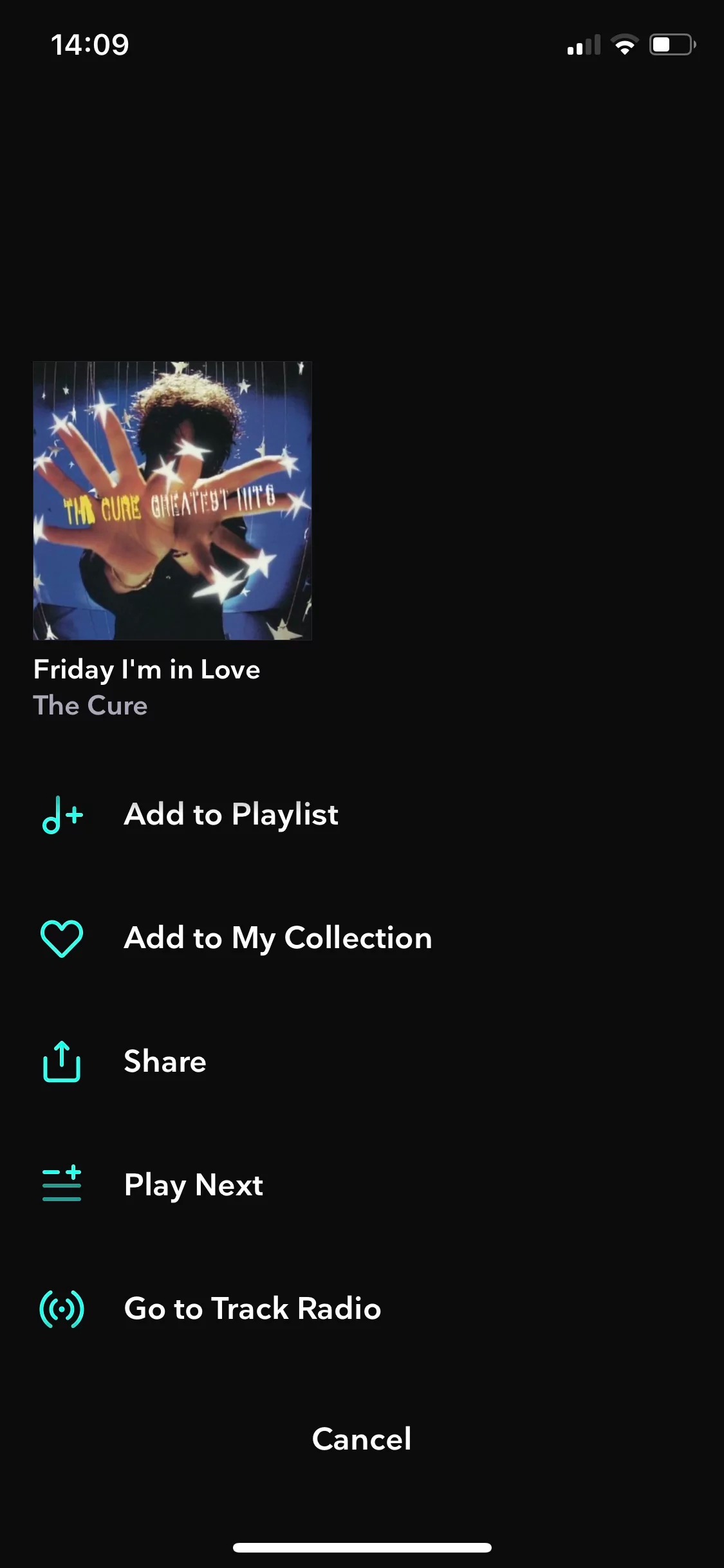724x1568 pixels.
Task: Go to Track Radio
Action: coord(252,1309)
